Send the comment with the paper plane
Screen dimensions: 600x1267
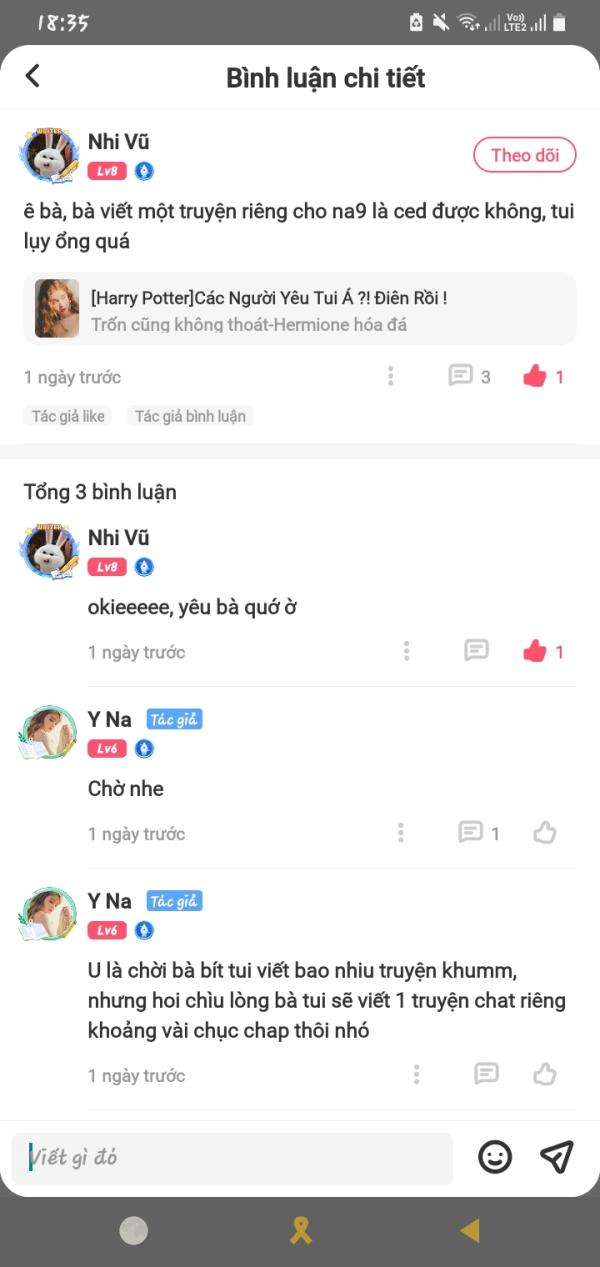[556, 1156]
